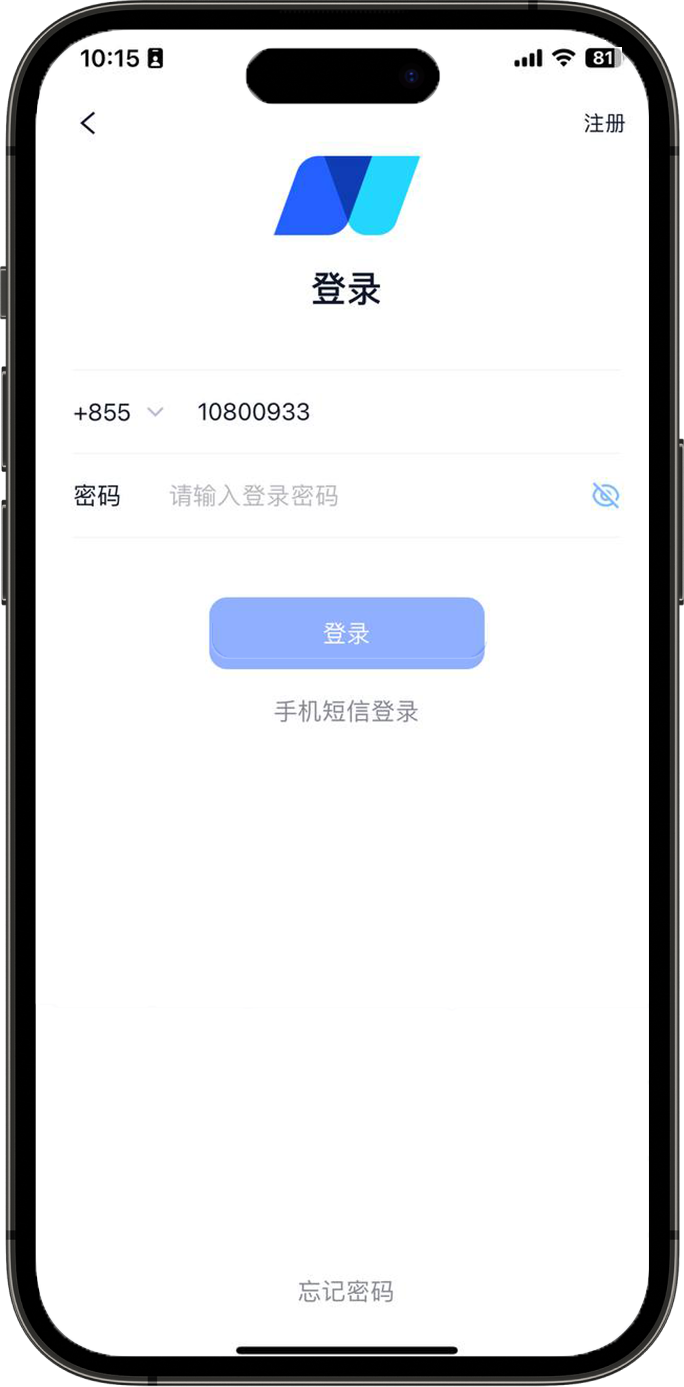This screenshot has height=1387, width=684.
Task: Tap the blue 登录 login button
Action: pyautogui.click(x=346, y=633)
